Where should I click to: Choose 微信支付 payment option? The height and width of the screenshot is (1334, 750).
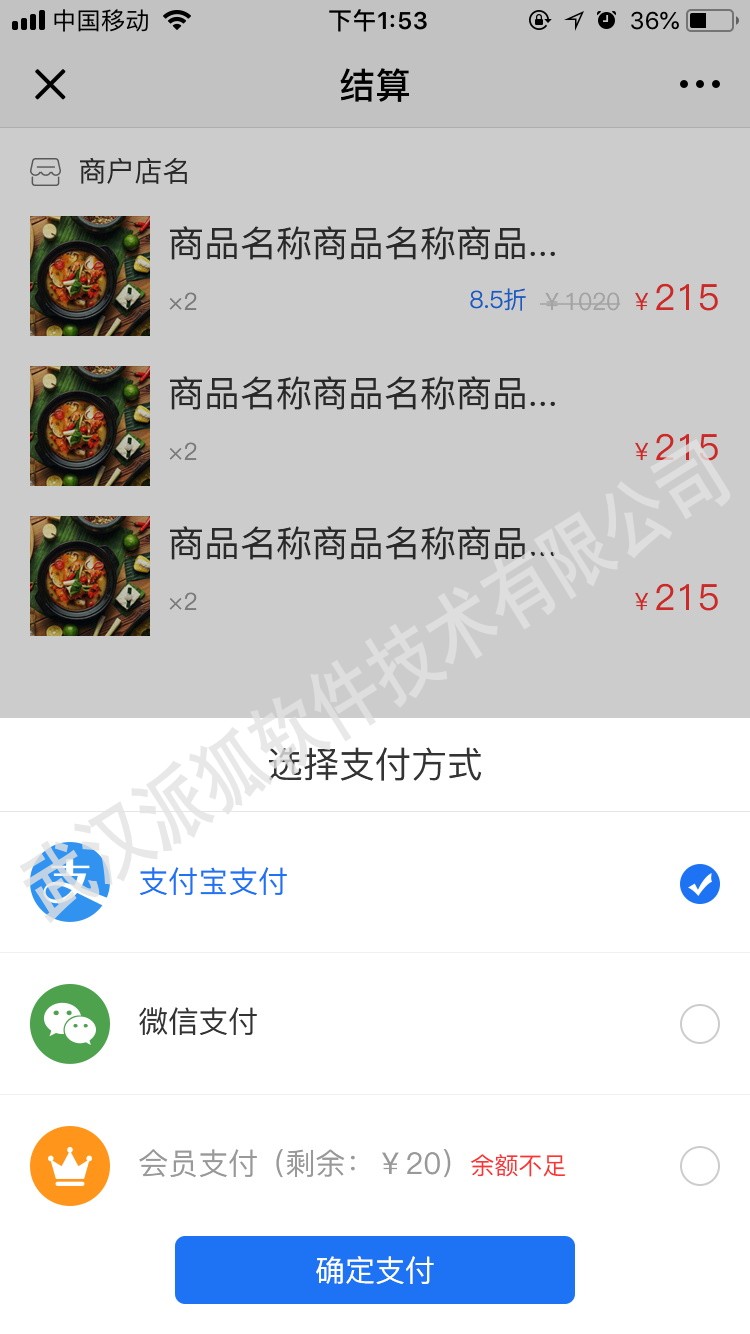click(375, 1024)
